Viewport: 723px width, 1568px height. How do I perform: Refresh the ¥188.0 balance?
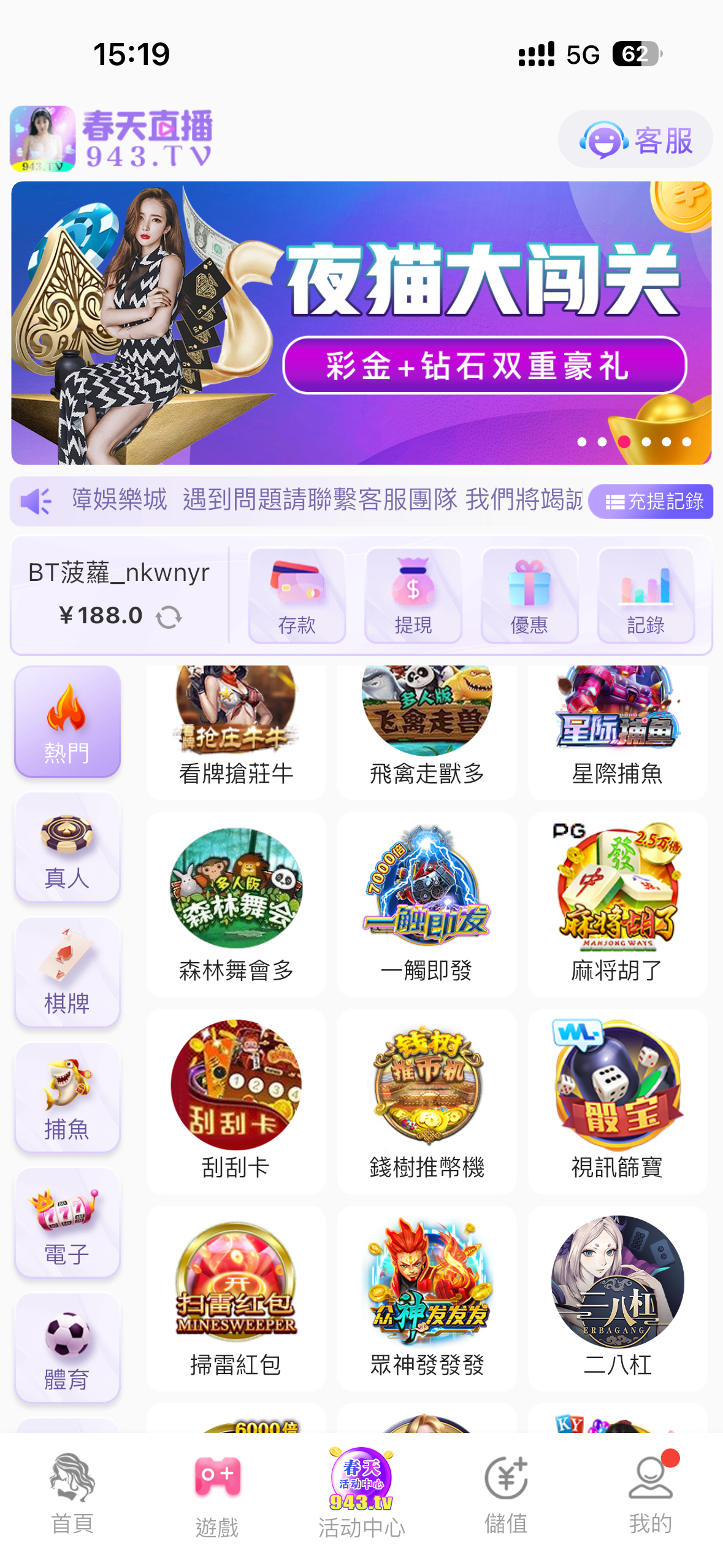[x=169, y=617]
